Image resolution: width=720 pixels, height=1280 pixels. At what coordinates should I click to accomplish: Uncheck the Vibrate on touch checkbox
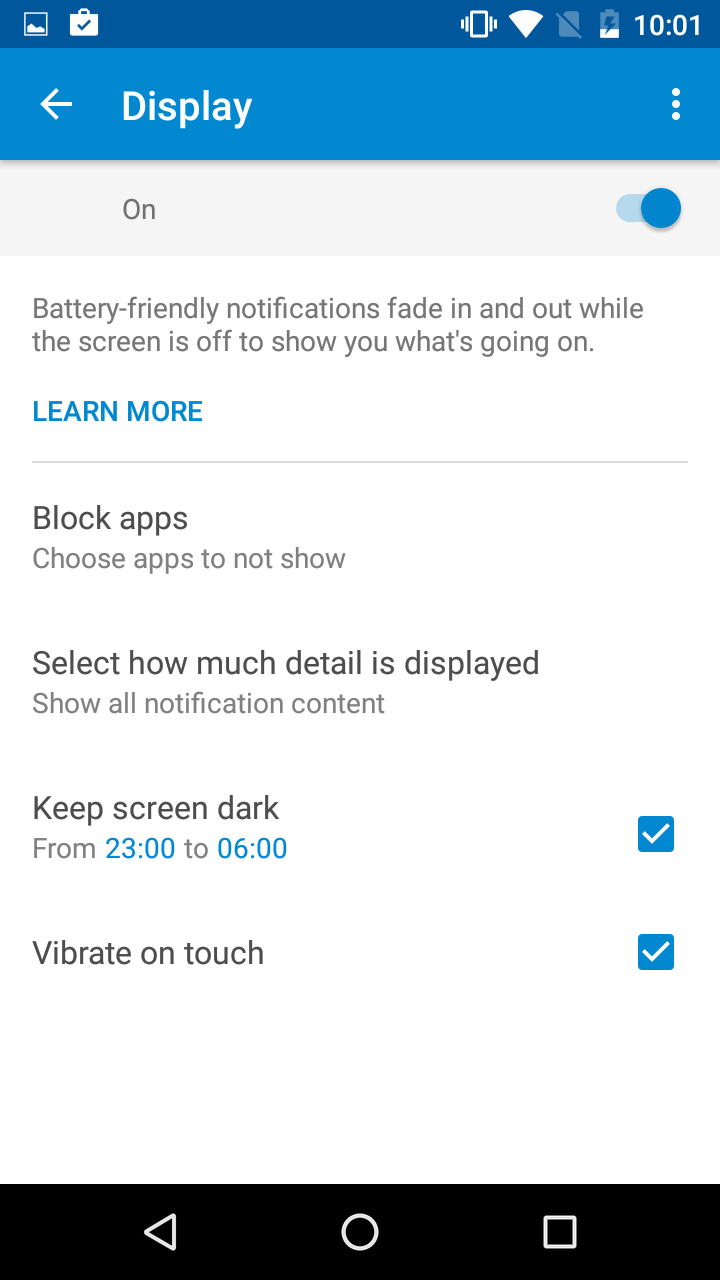coord(656,952)
